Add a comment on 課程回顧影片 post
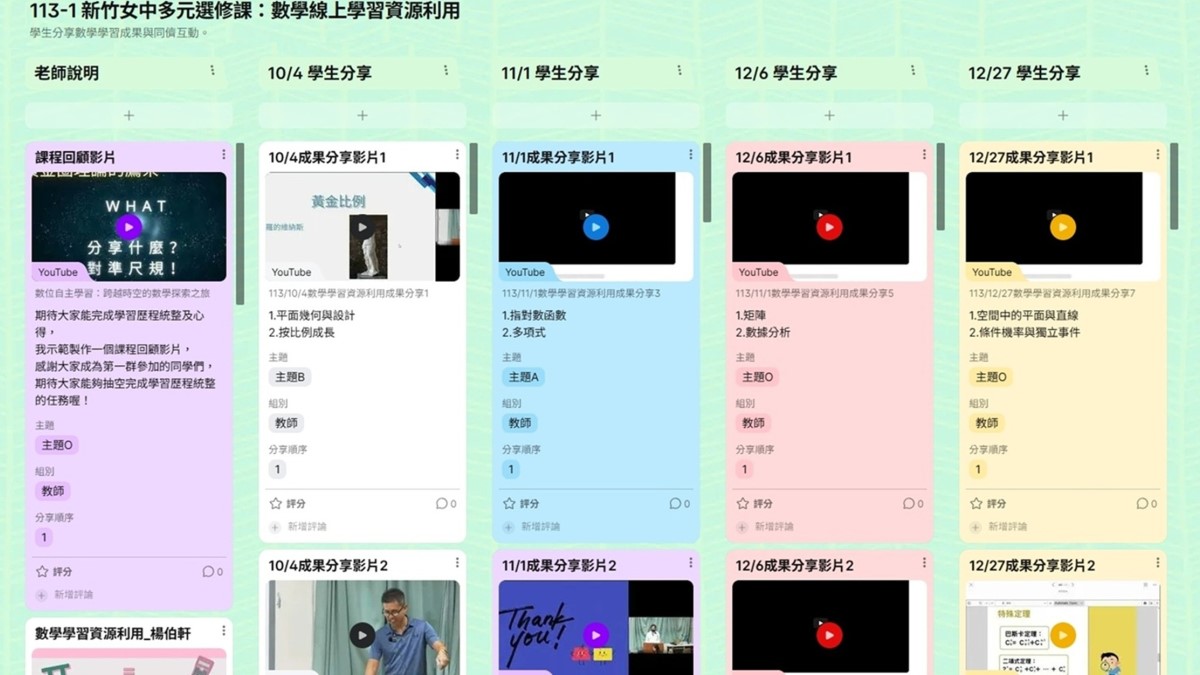The image size is (1200, 675). pos(73,595)
